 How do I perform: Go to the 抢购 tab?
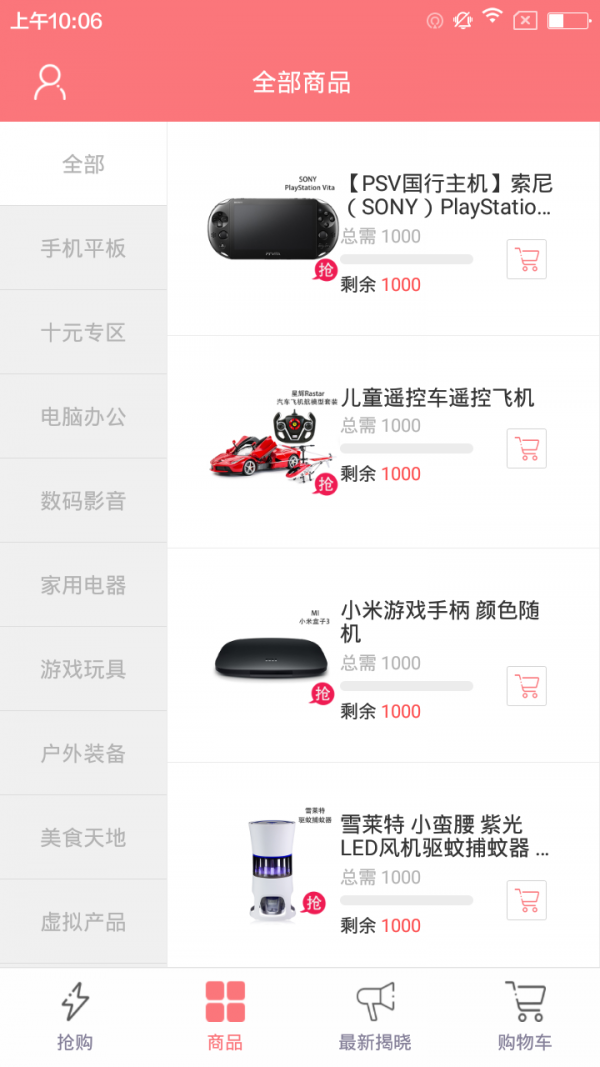pos(75,1016)
